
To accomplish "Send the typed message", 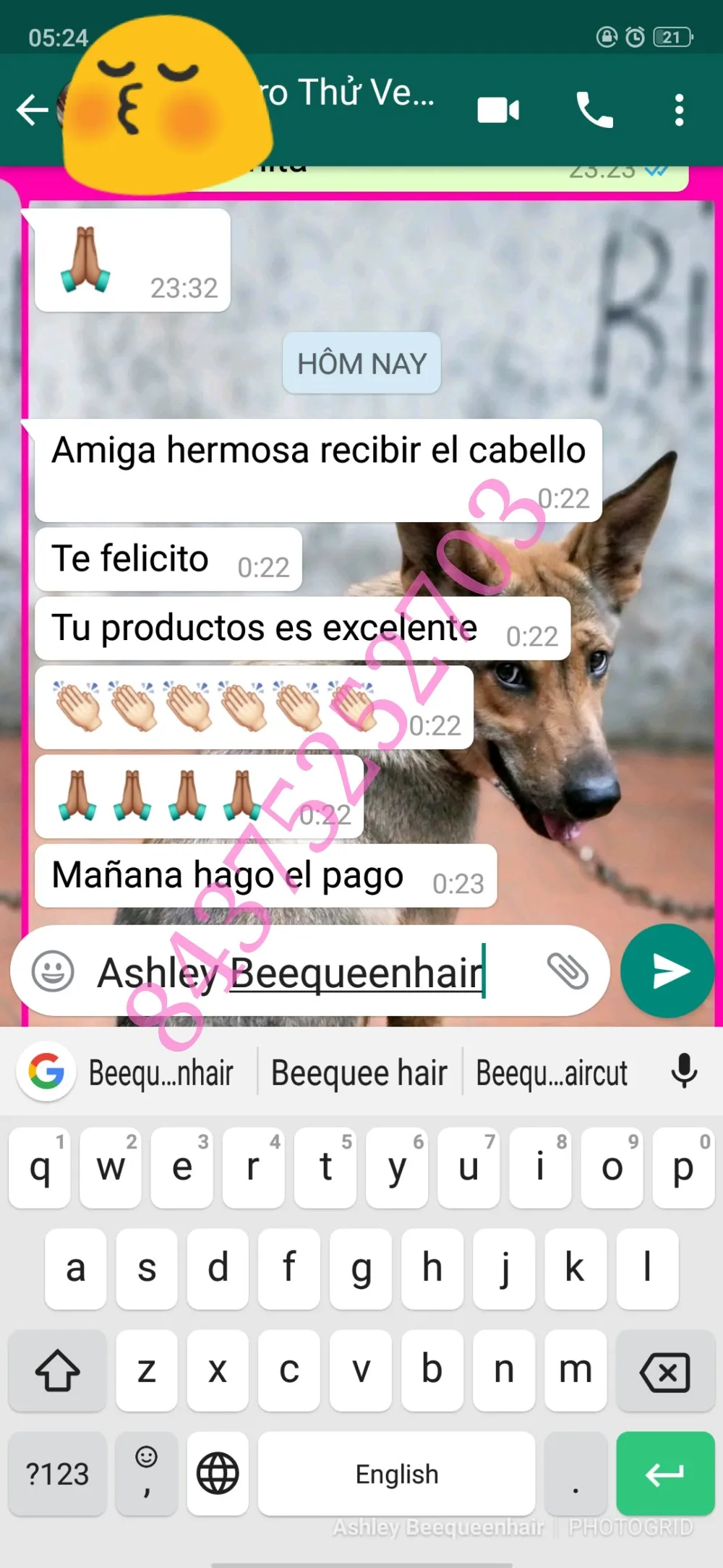I will point(667,971).
